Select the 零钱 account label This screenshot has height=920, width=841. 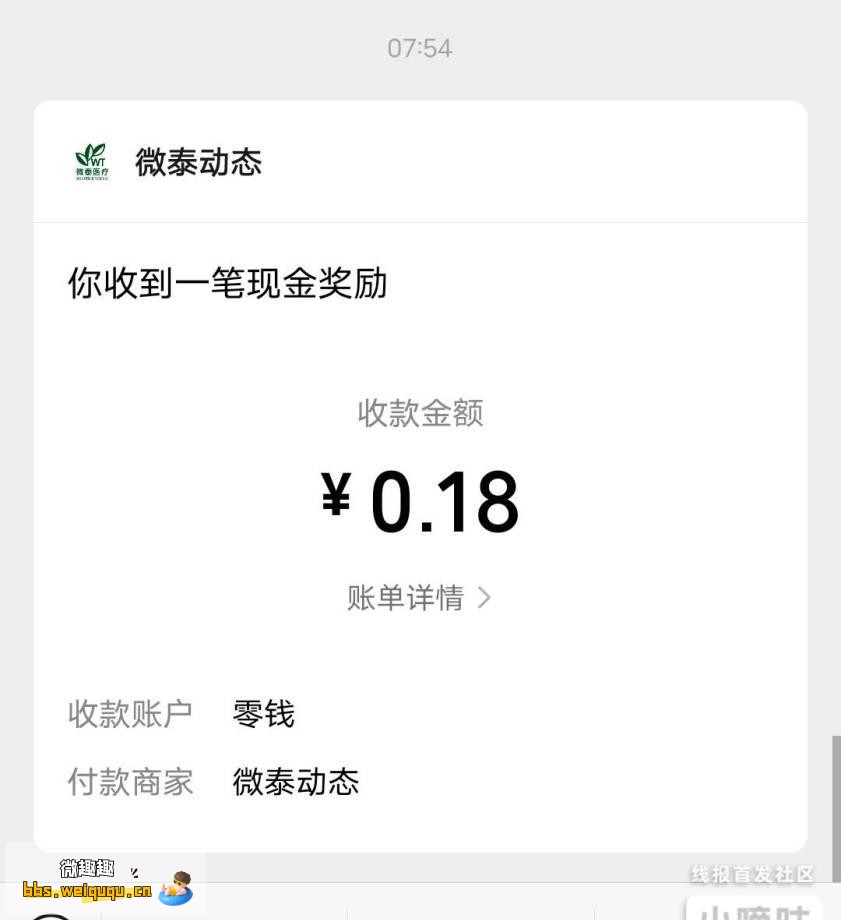tap(263, 713)
